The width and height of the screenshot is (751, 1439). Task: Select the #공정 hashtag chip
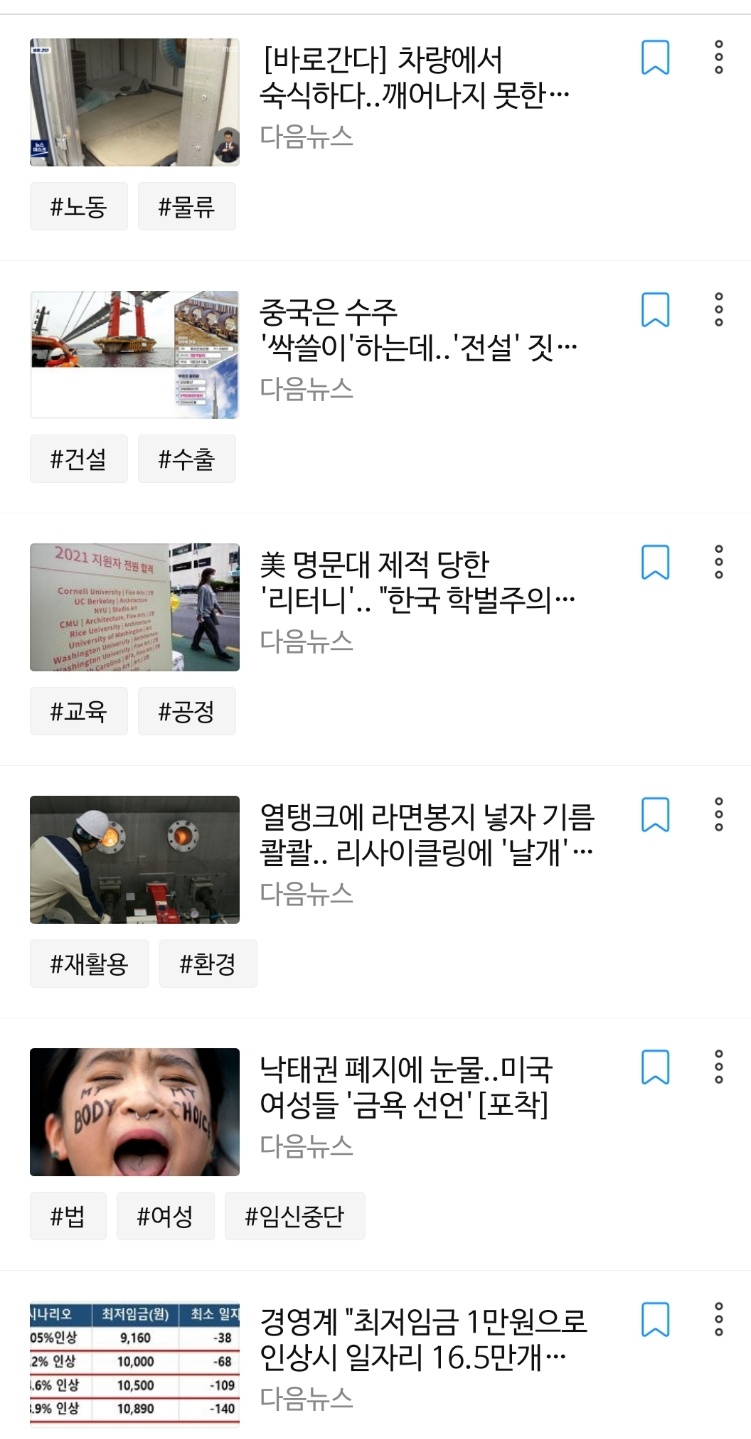tap(186, 711)
